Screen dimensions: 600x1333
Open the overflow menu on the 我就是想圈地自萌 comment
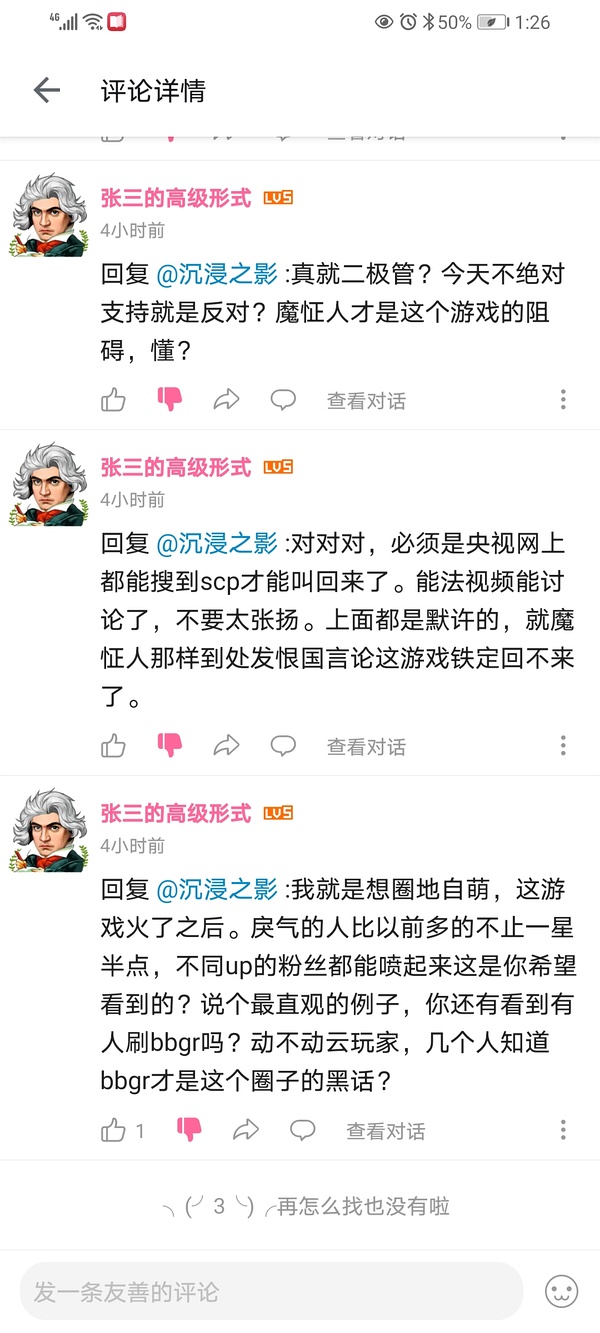563,1131
